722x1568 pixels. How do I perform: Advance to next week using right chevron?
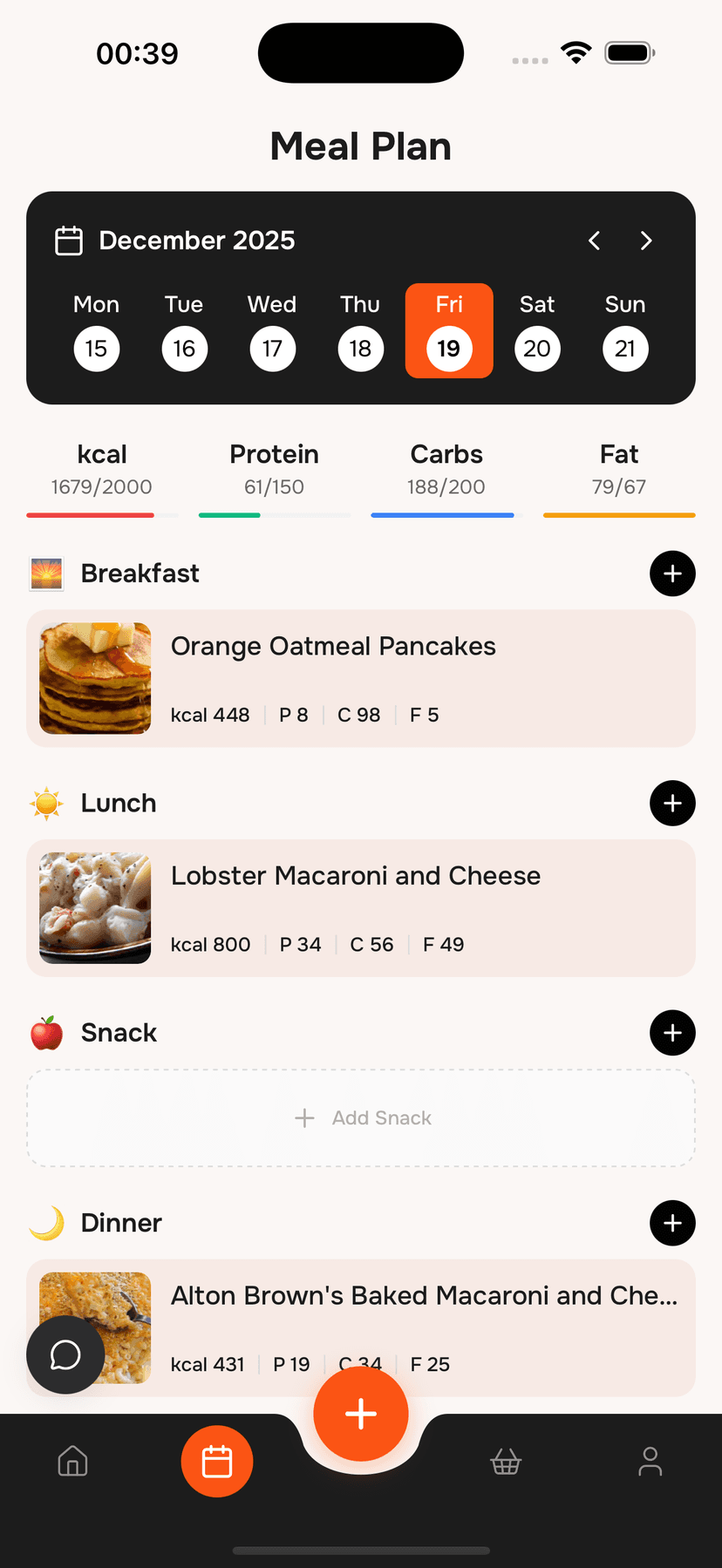coord(646,241)
